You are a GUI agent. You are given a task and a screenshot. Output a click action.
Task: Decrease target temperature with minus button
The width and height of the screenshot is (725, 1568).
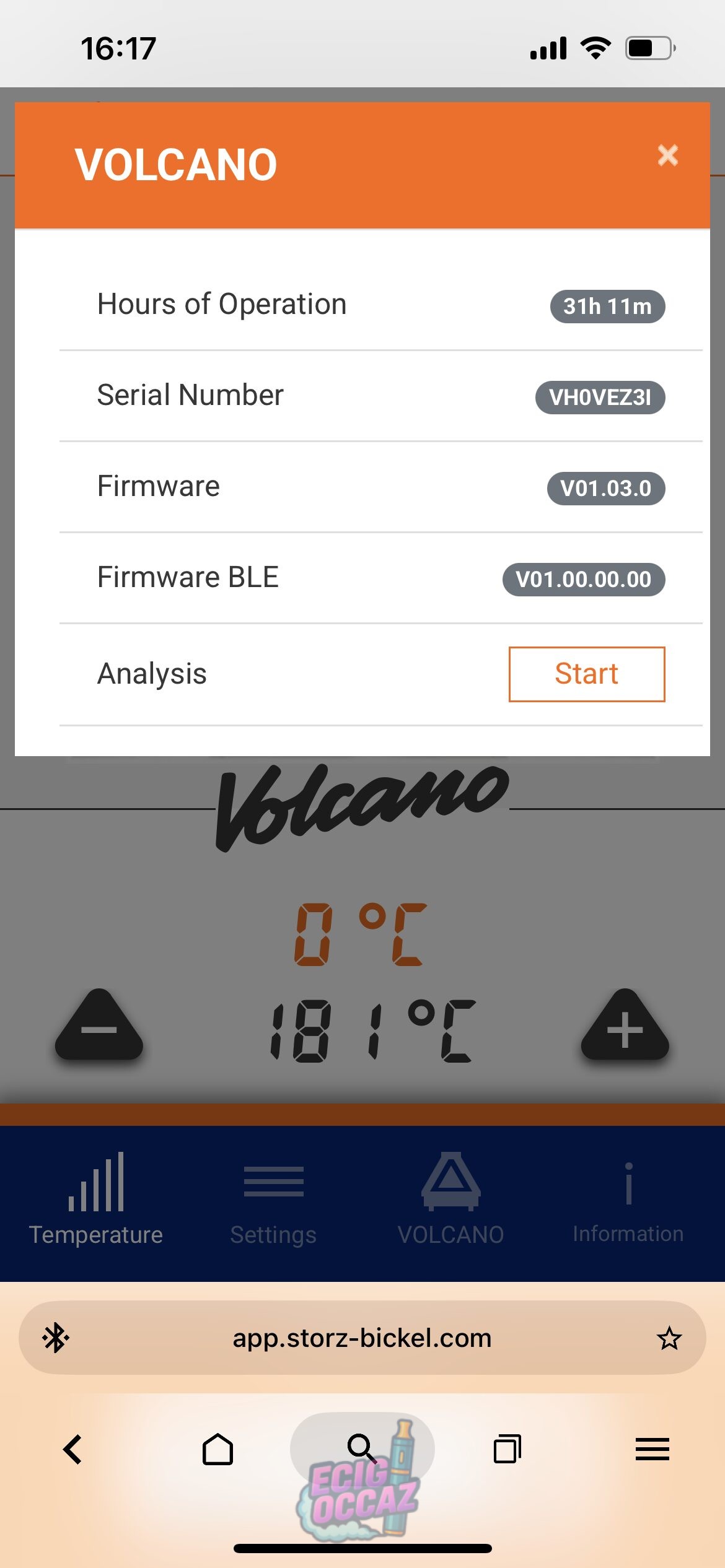pos(99,1026)
